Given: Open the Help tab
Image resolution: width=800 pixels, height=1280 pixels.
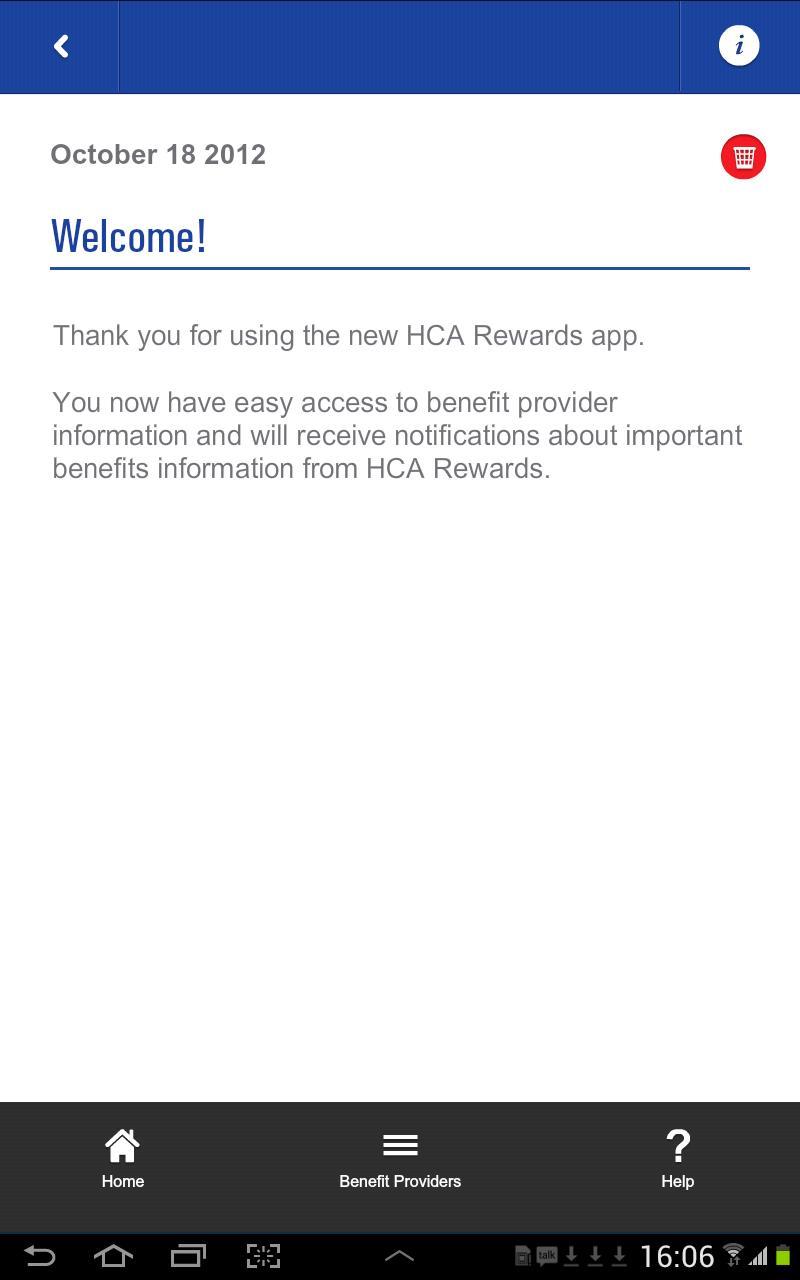Looking at the screenshot, I should click(x=677, y=1160).
